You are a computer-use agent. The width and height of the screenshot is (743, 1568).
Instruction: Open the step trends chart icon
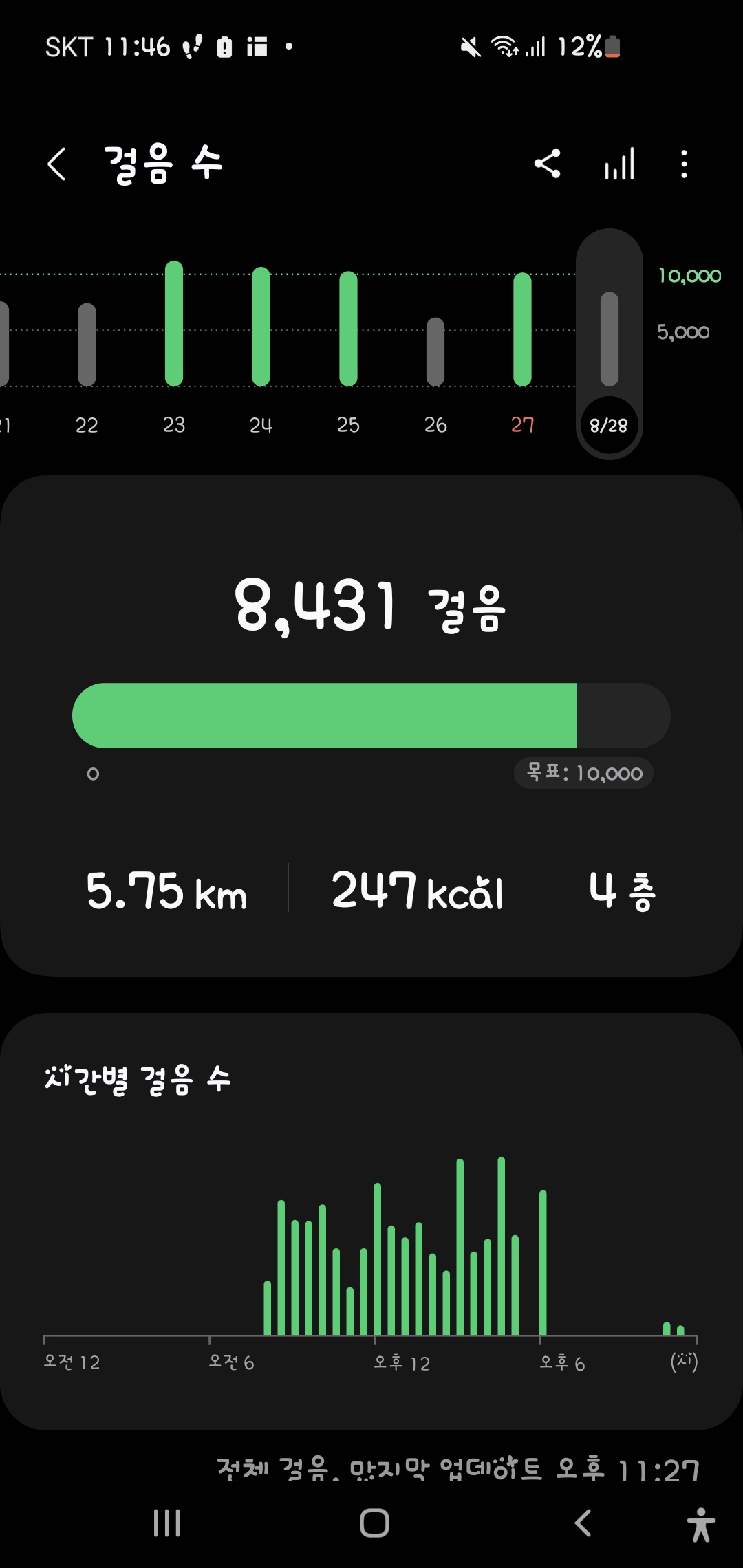click(x=619, y=164)
